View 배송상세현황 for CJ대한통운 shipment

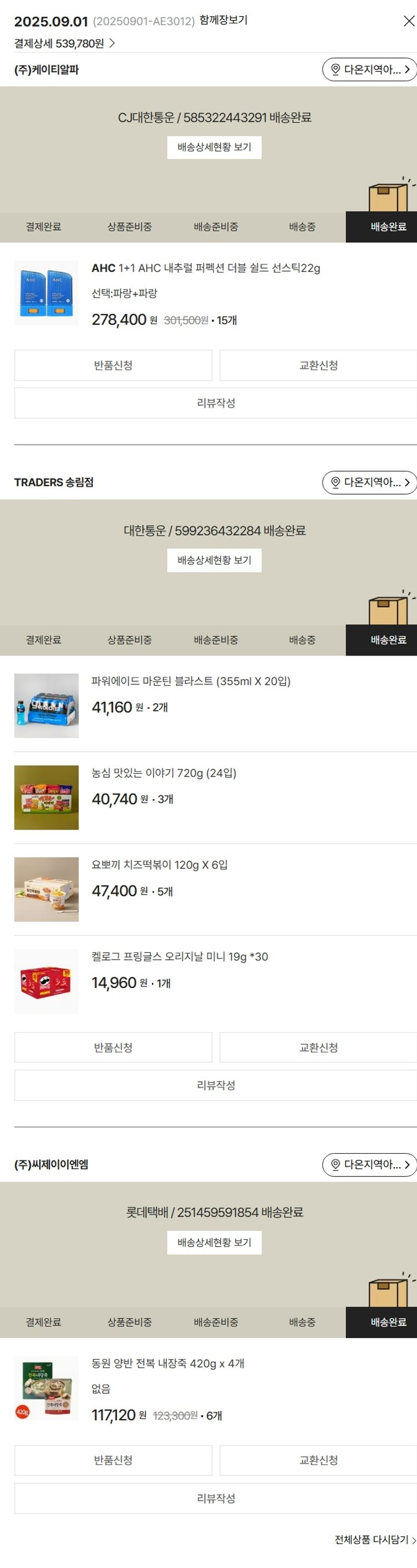coord(214,147)
